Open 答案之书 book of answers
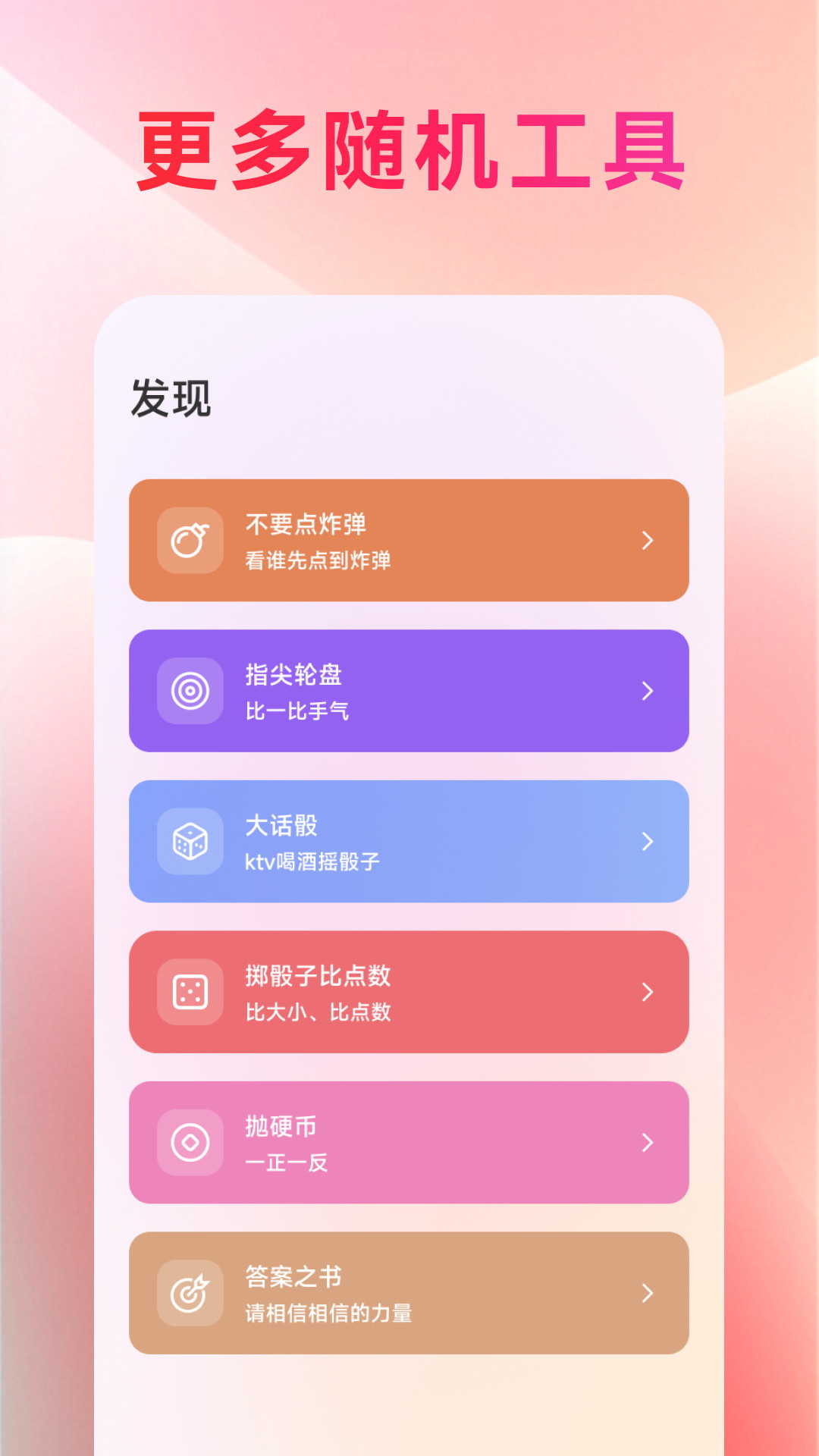 409,1292
